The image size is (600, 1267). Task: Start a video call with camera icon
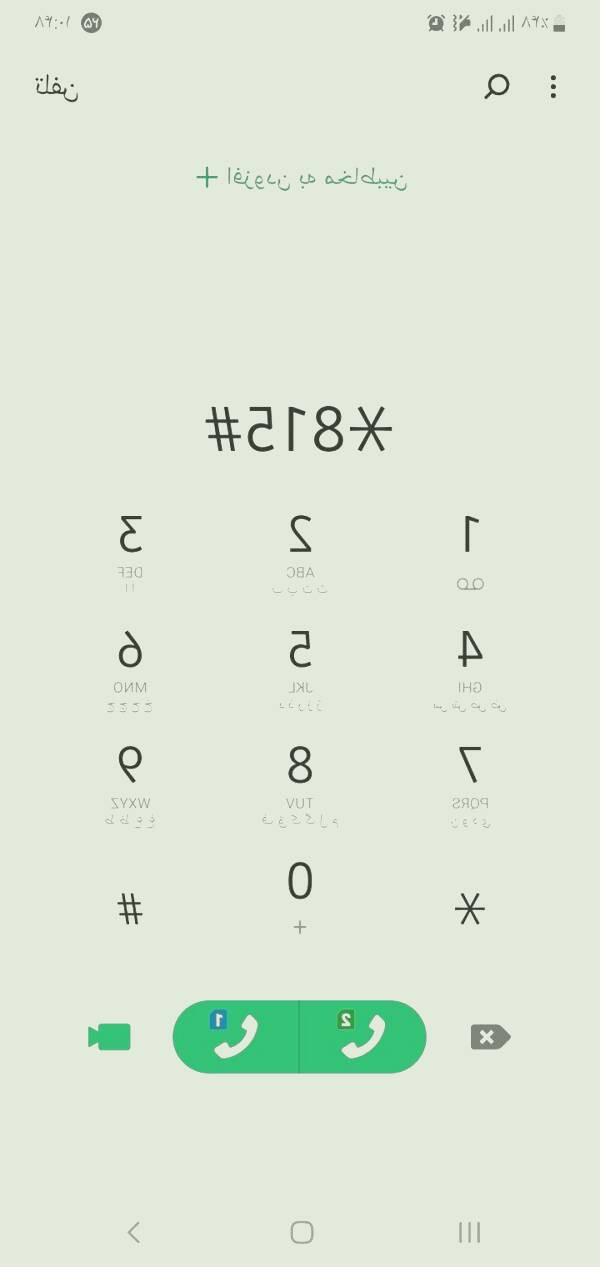coord(109,1037)
